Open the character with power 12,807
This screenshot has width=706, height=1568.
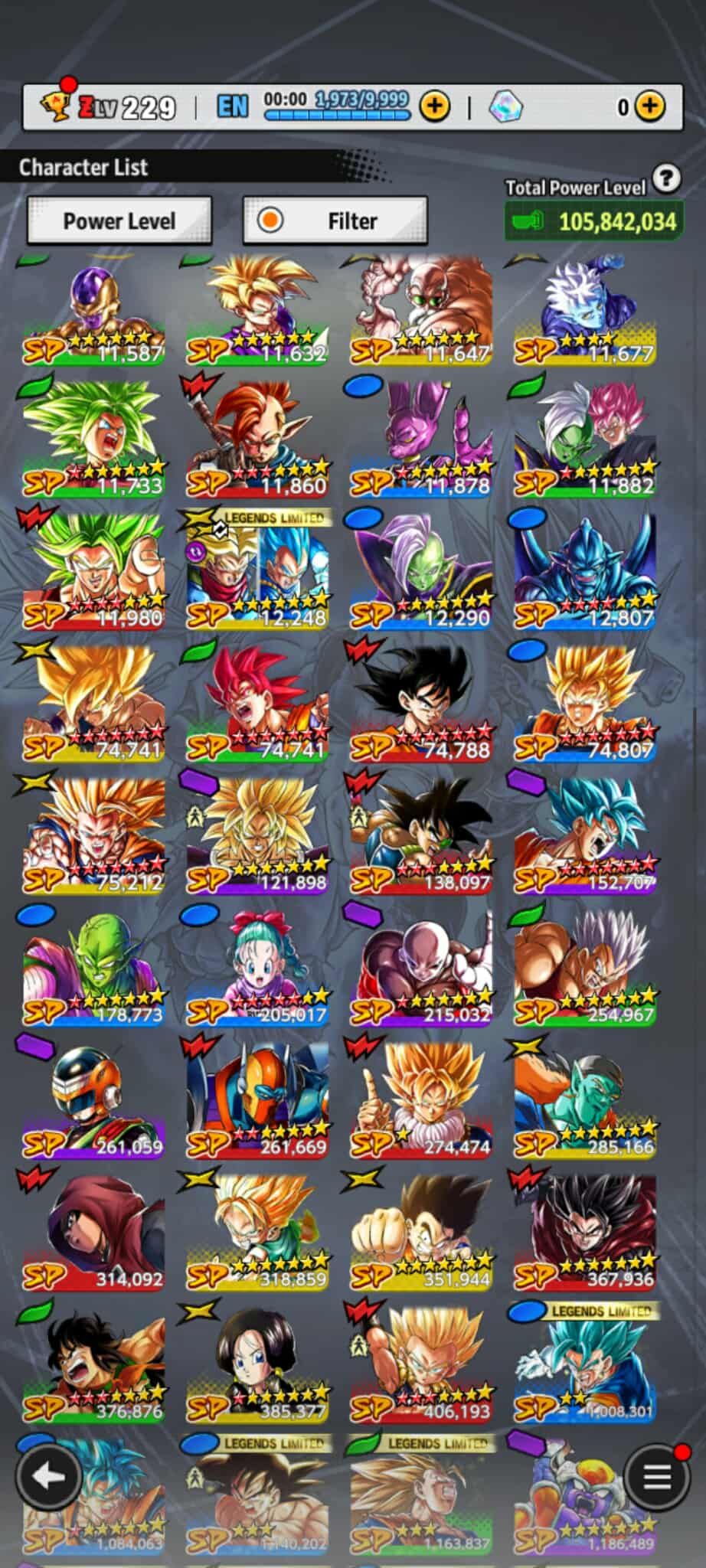[585, 571]
